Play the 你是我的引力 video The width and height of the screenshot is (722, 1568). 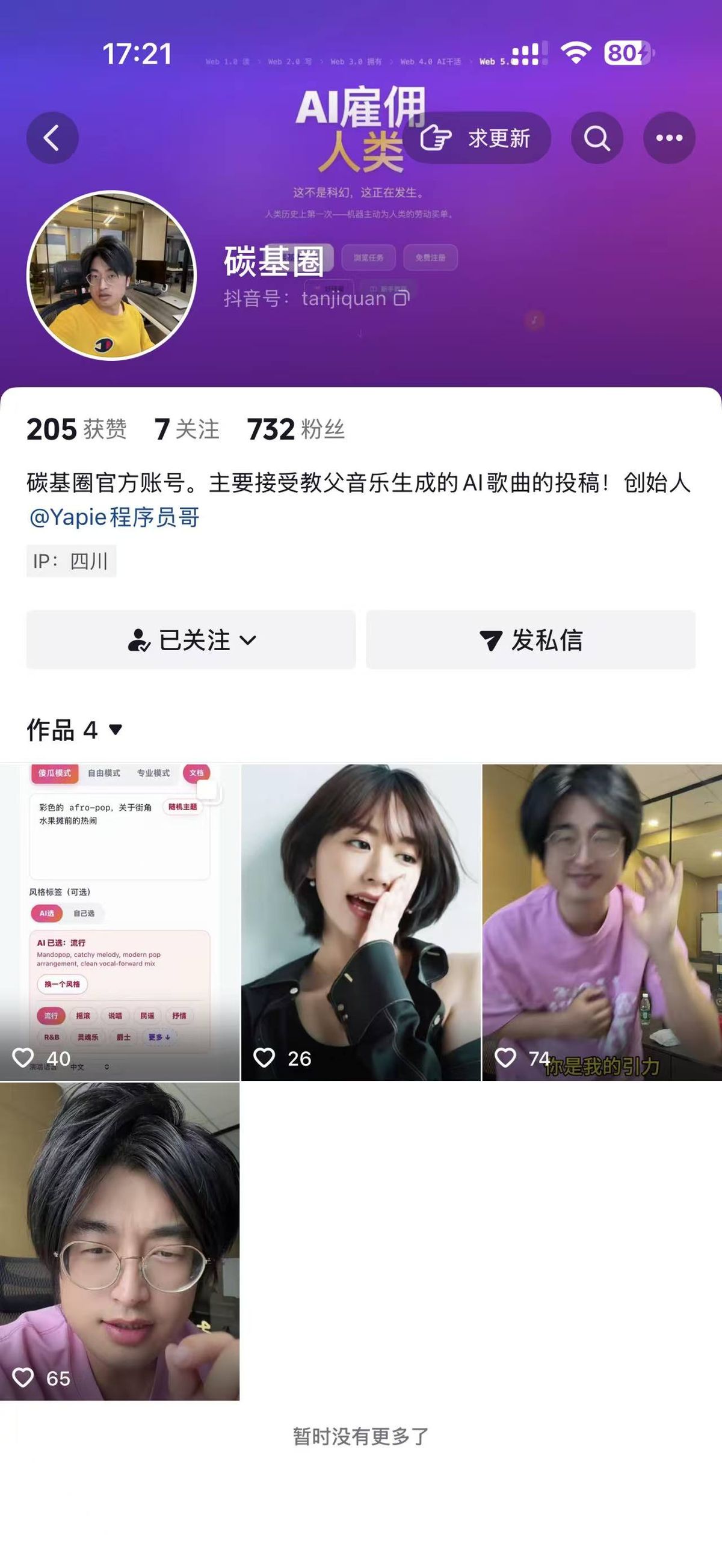[x=602, y=922]
